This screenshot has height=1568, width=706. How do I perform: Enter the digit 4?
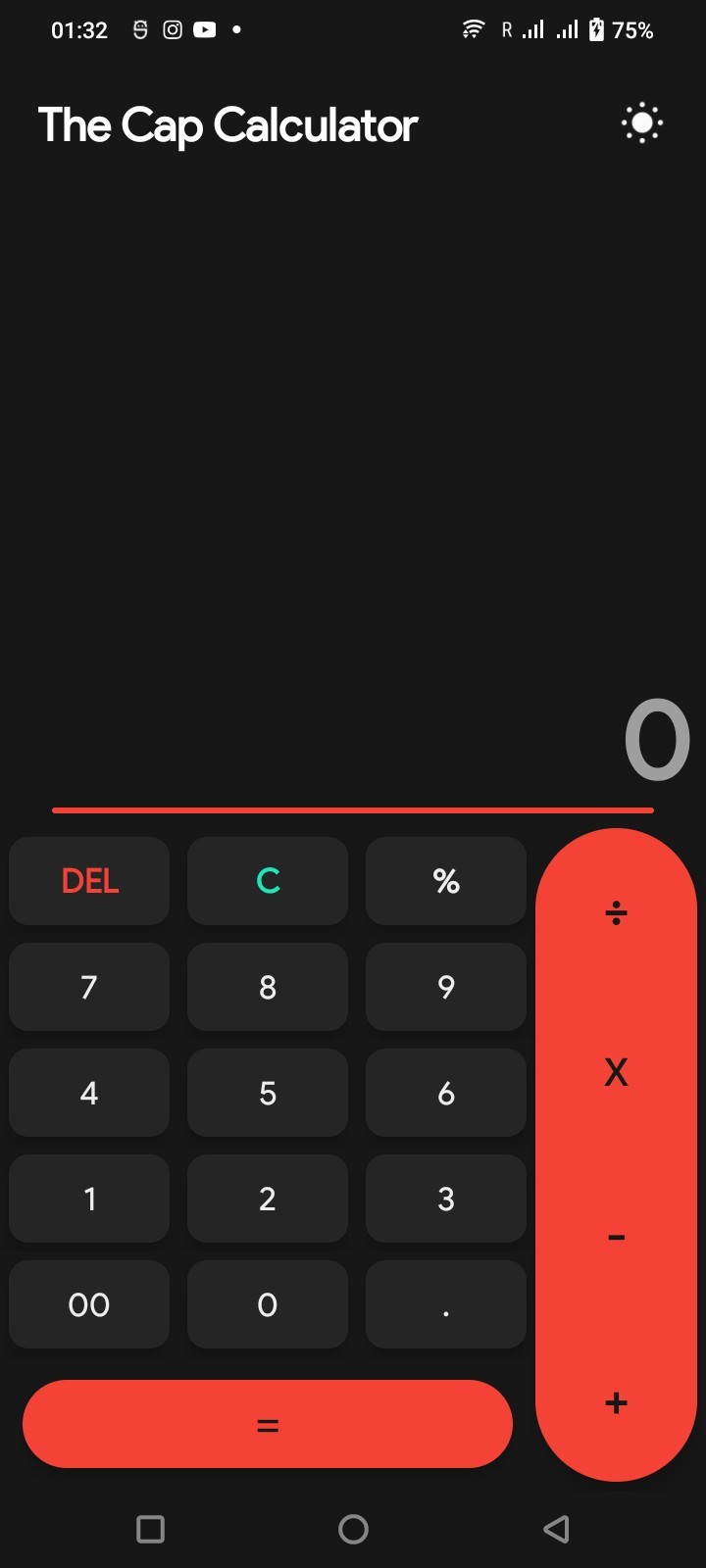pyautogui.click(x=89, y=1093)
